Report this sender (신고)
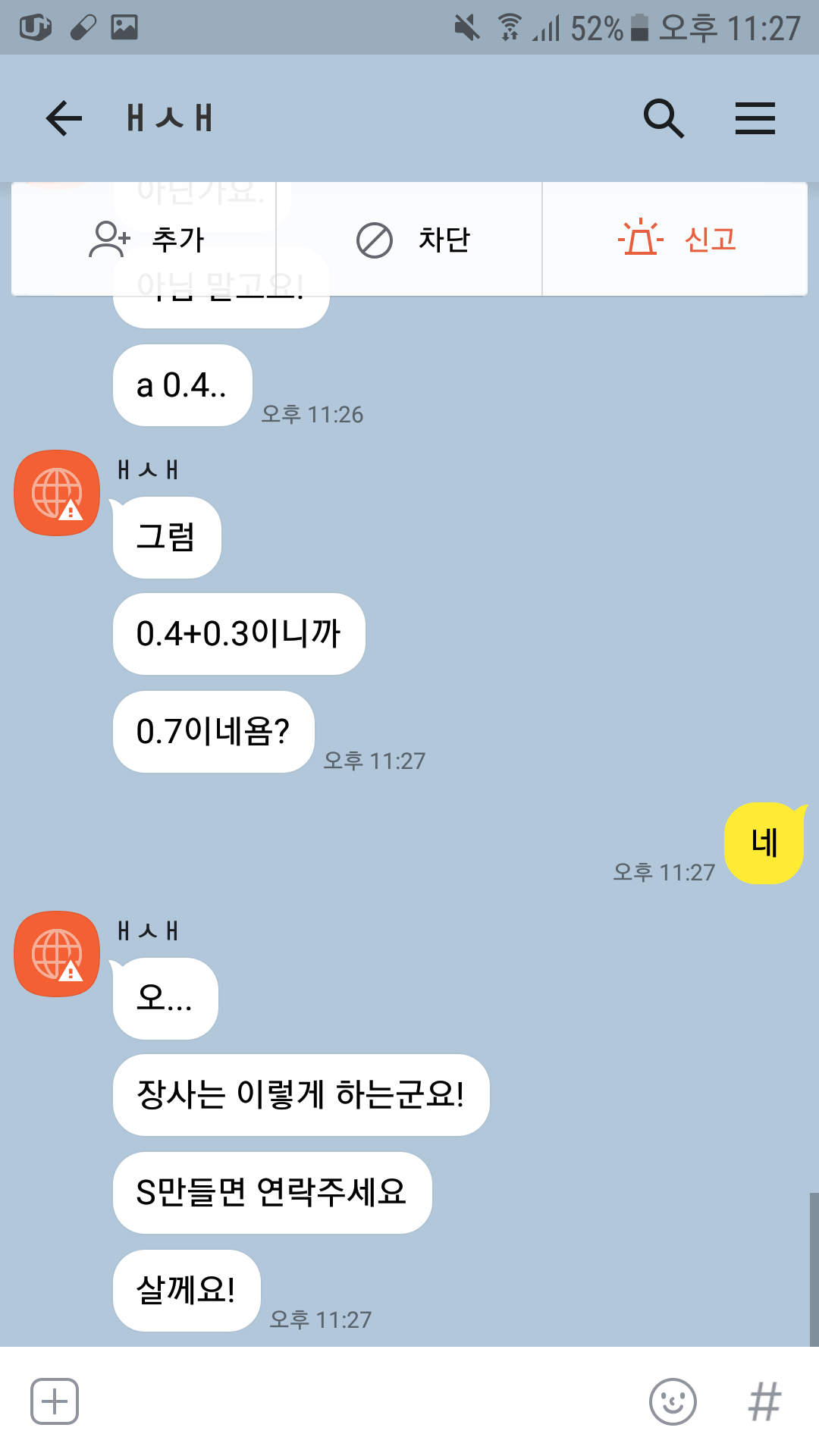819x1456 pixels. coord(676,240)
